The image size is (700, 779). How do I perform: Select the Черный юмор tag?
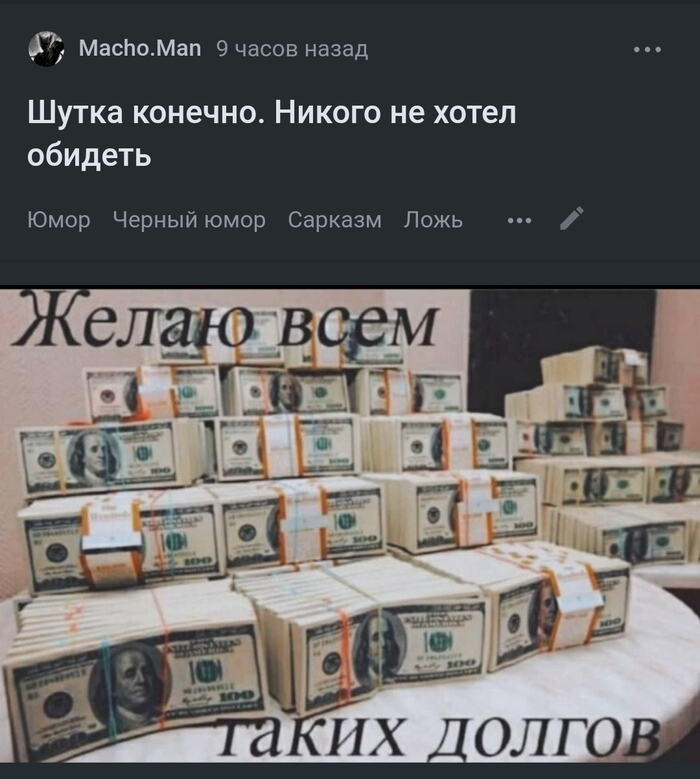click(x=189, y=220)
